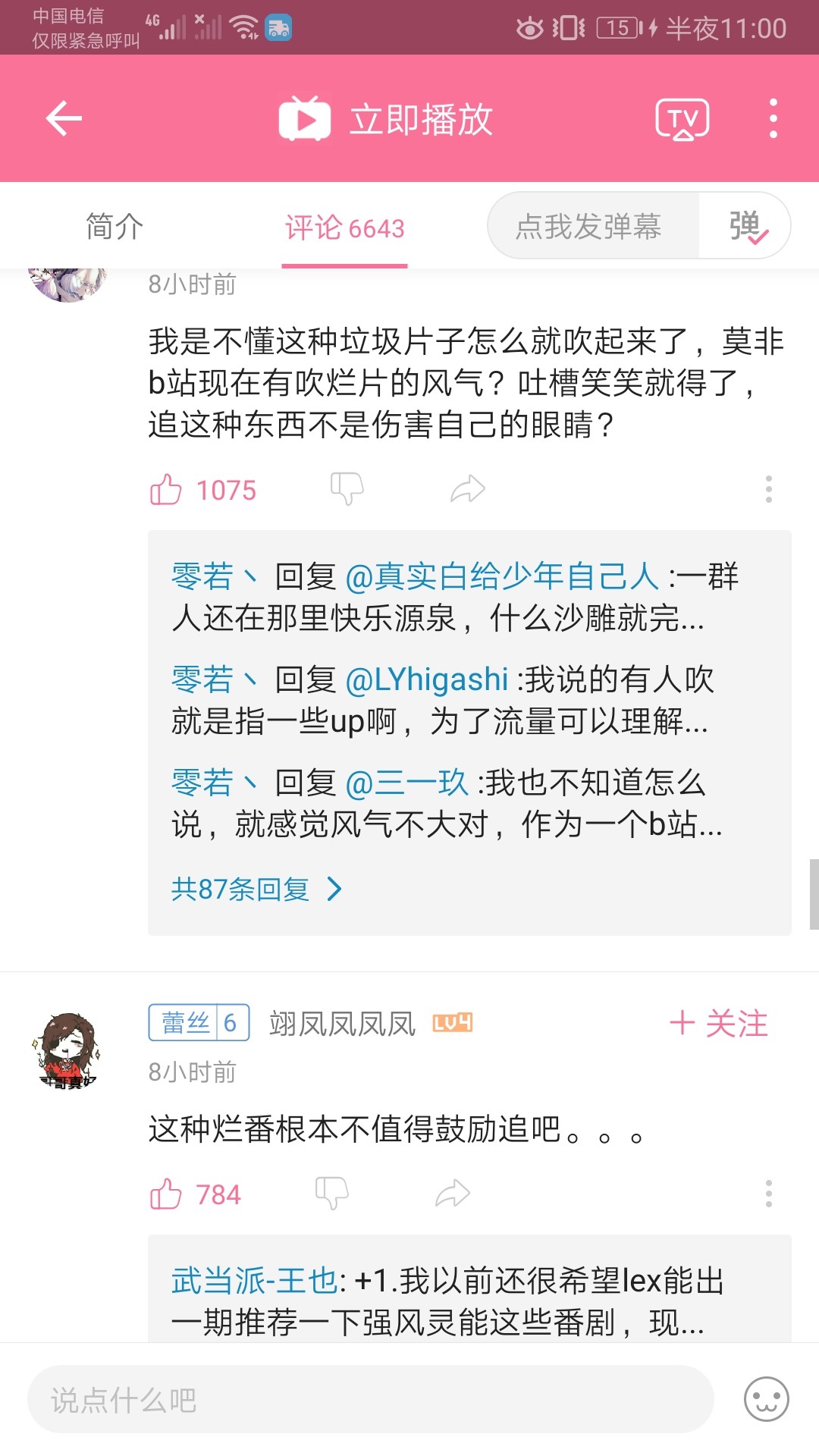Follow 翊凤凤凤凤 with + 关注
This screenshot has width=819, height=1456.
(x=718, y=1024)
